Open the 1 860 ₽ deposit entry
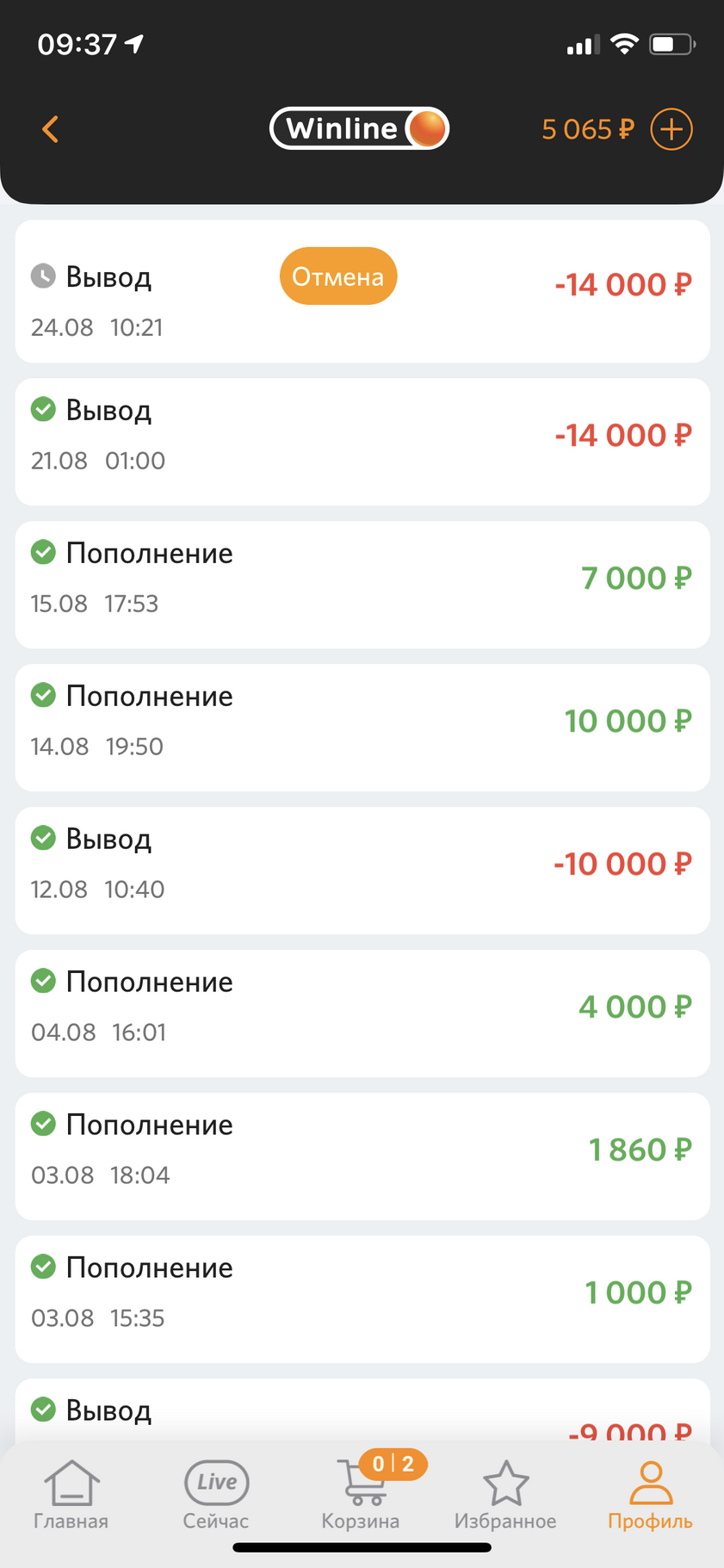 coord(362,1156)
